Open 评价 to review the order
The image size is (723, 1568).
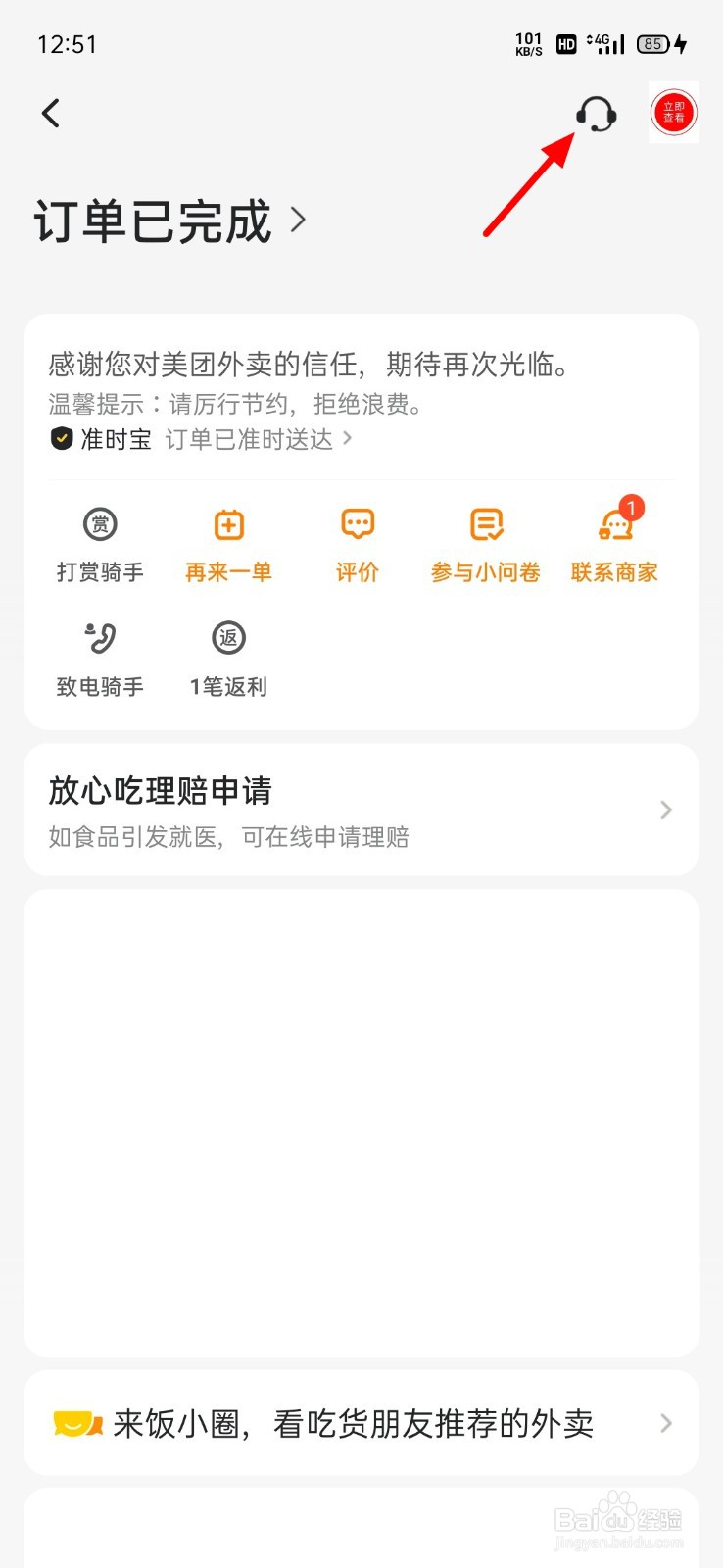click(358, 546)
